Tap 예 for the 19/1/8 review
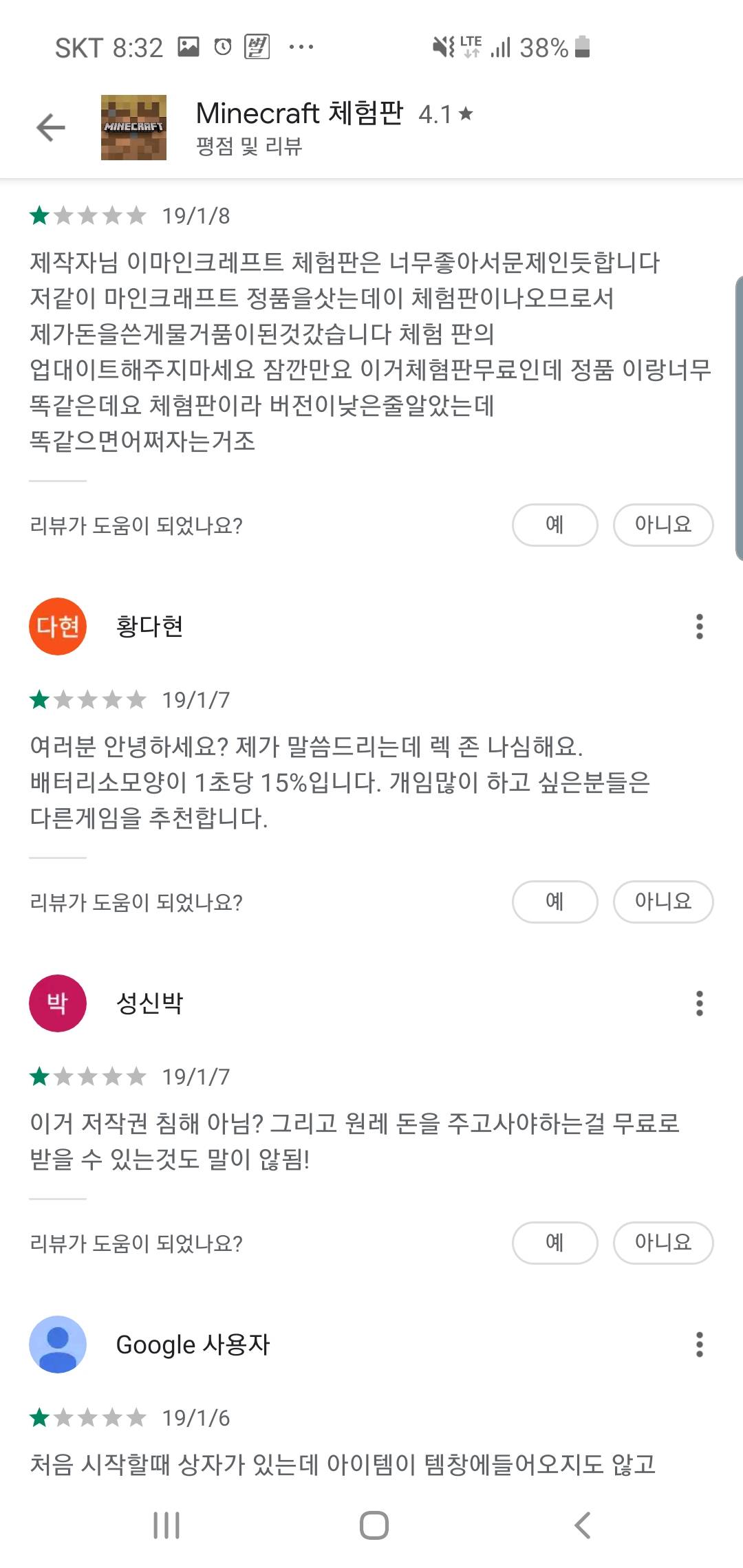The width and height of the screenshot is (743, 1568). (x=554, y=525)
